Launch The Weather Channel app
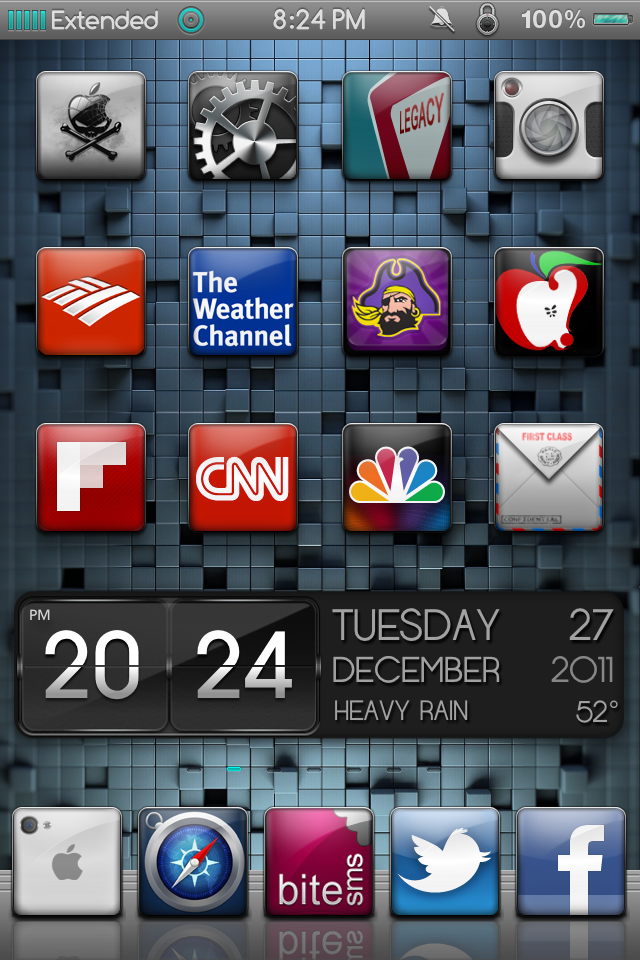The height and width of the screenshot is (960, 640). tap(243, 301)
